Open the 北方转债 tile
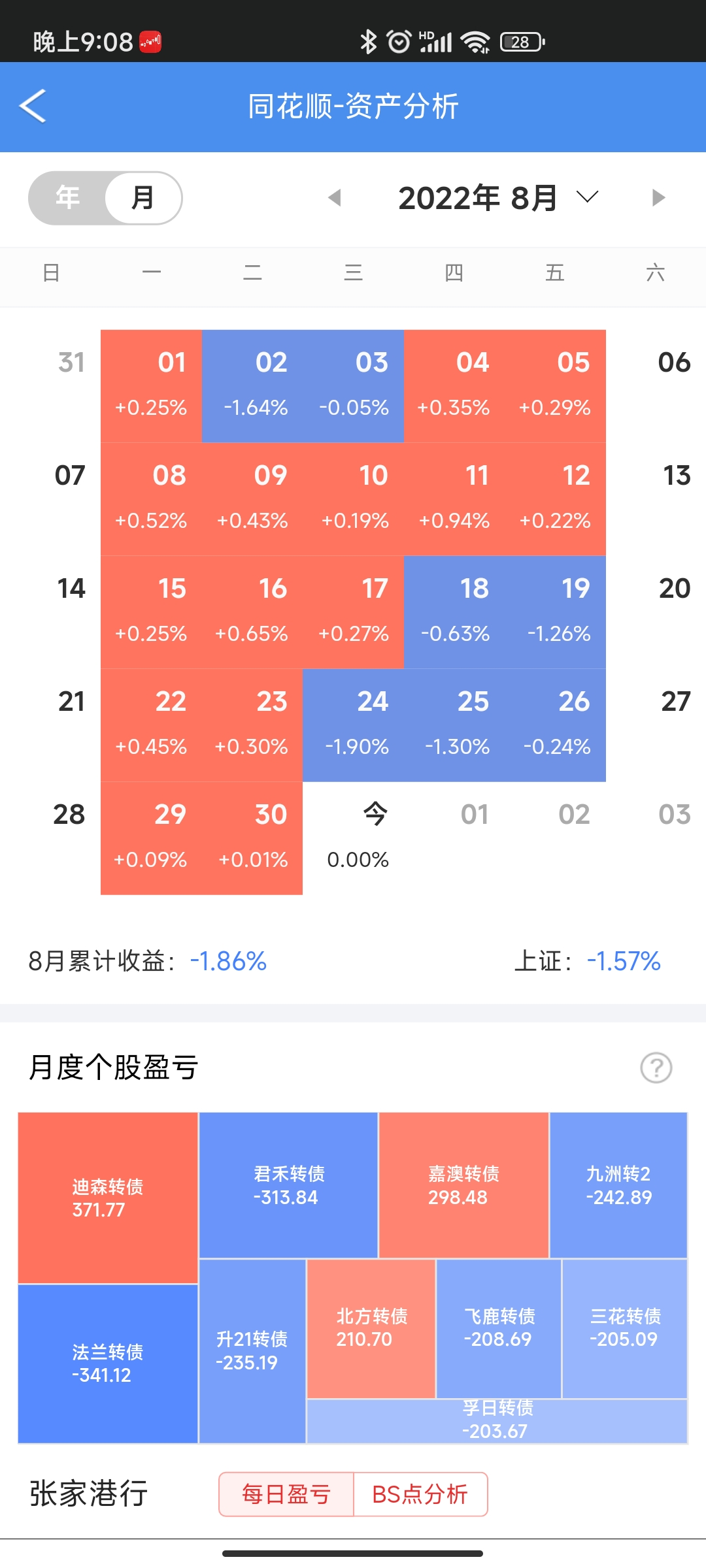The image size is (706, 1568). click(x=371, y=1328)
